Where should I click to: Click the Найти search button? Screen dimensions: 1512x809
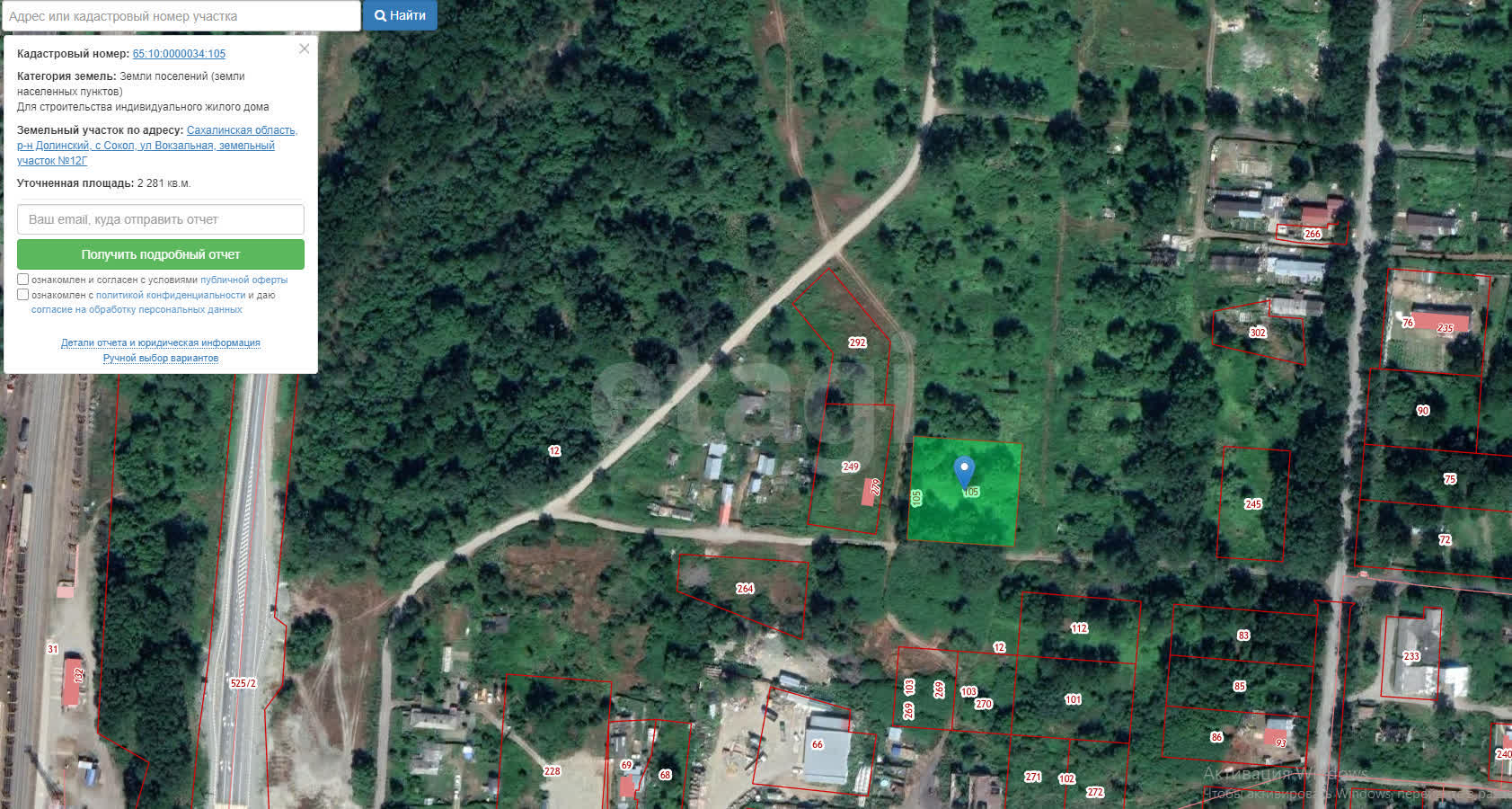pyautogui.click(x=400, y=15)
